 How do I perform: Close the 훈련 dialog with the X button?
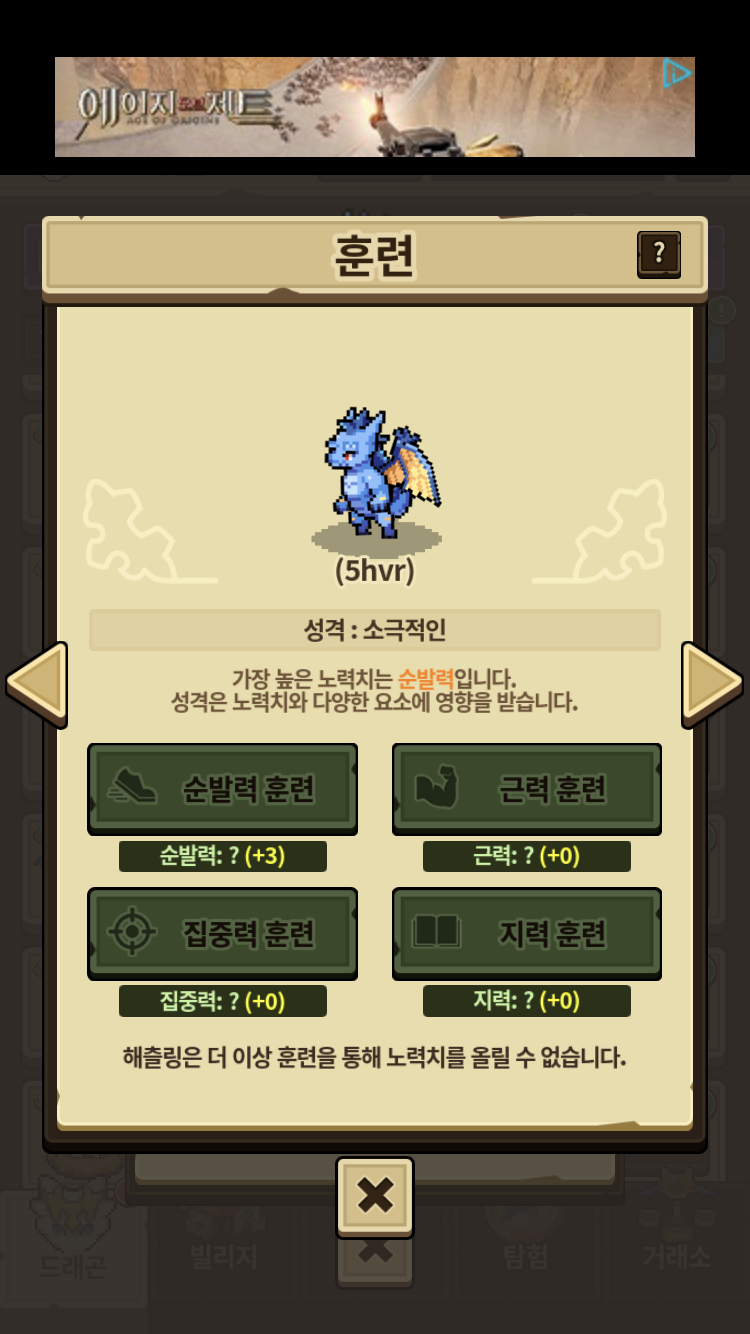pos(375,1196)
